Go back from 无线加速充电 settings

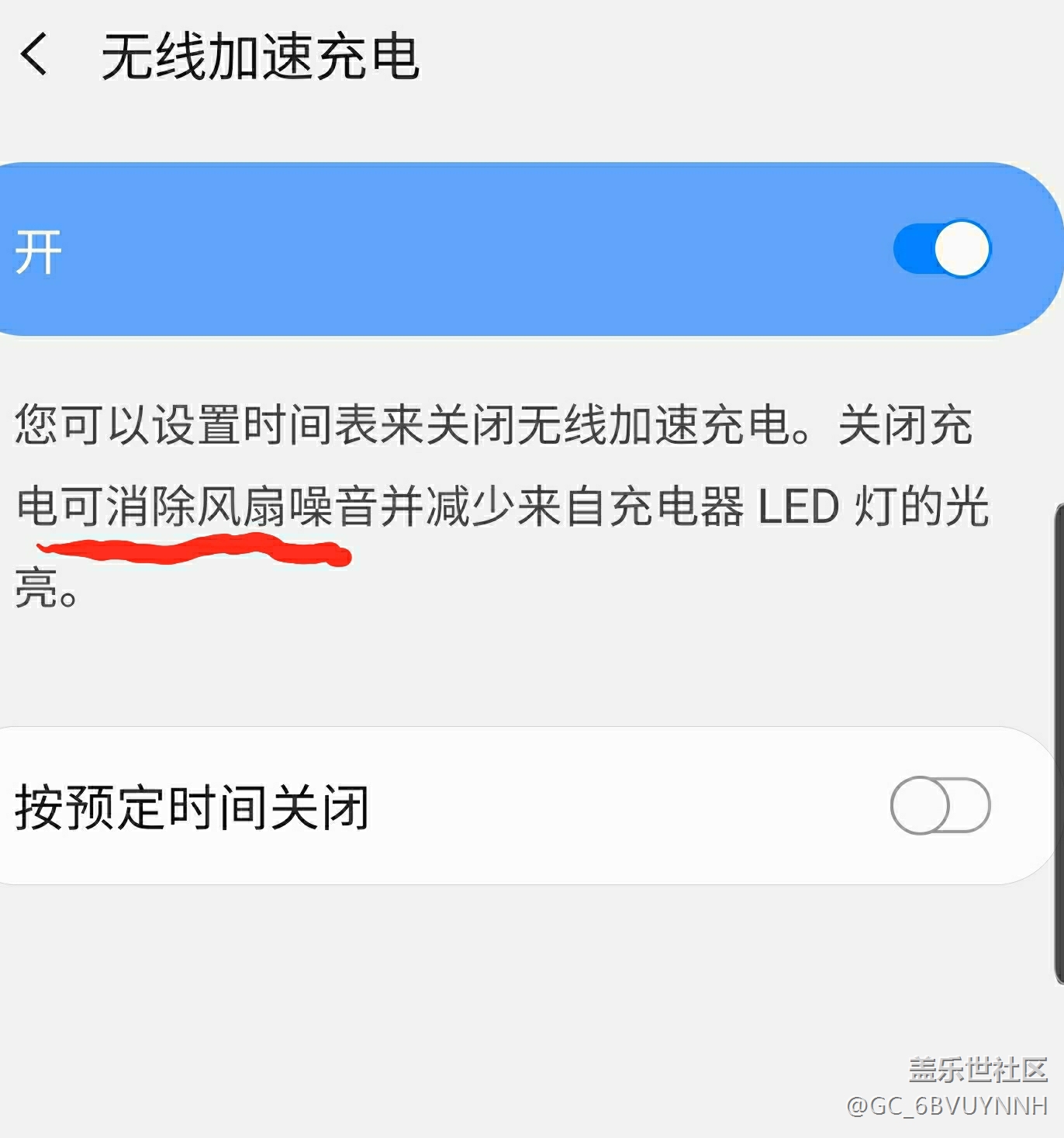pos(35,55)
